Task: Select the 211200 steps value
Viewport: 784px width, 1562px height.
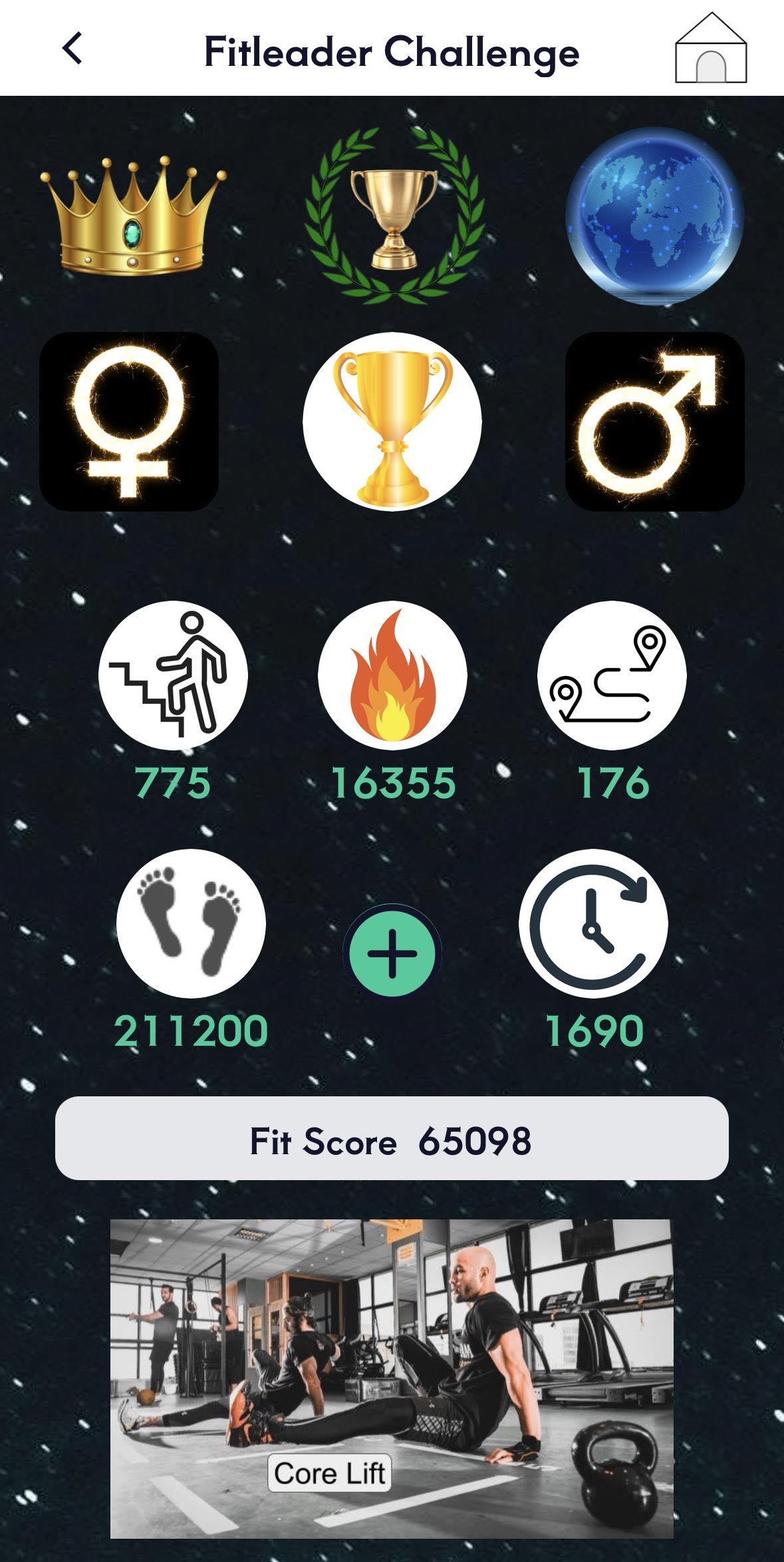Action: pyautogui.click(x=193, y=1029)
